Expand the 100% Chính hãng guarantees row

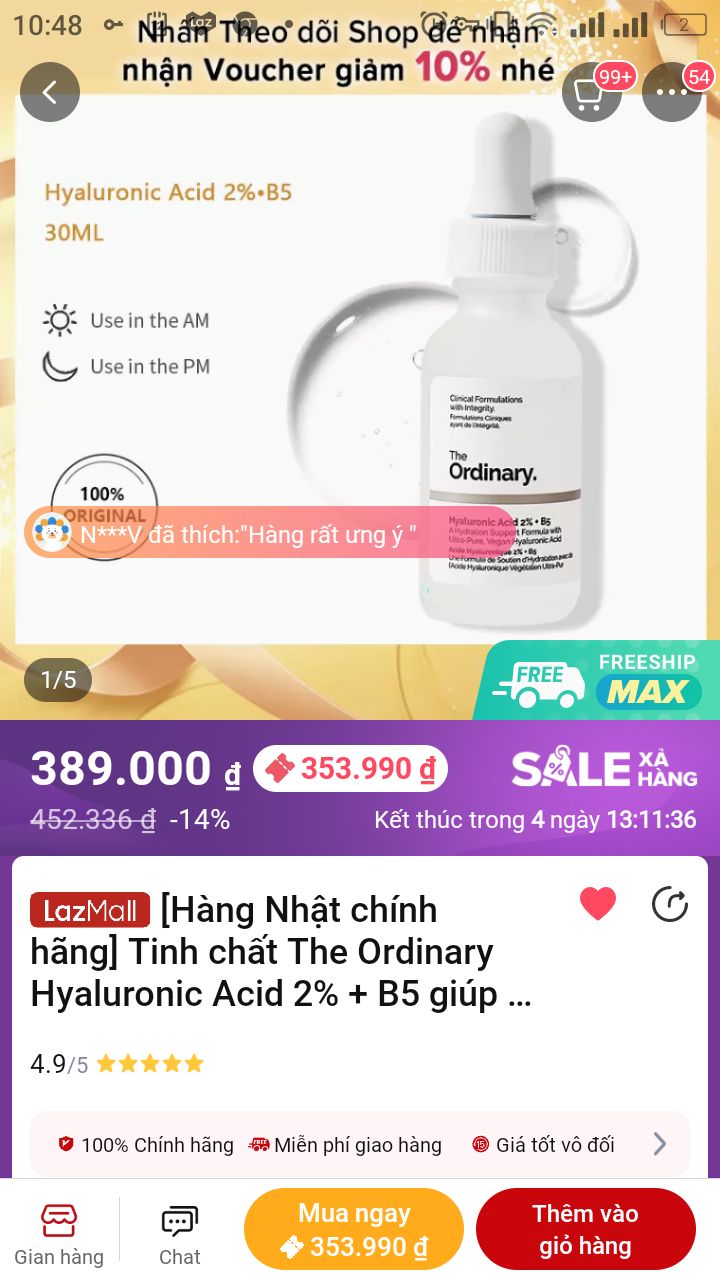(x=360, y=1144)
